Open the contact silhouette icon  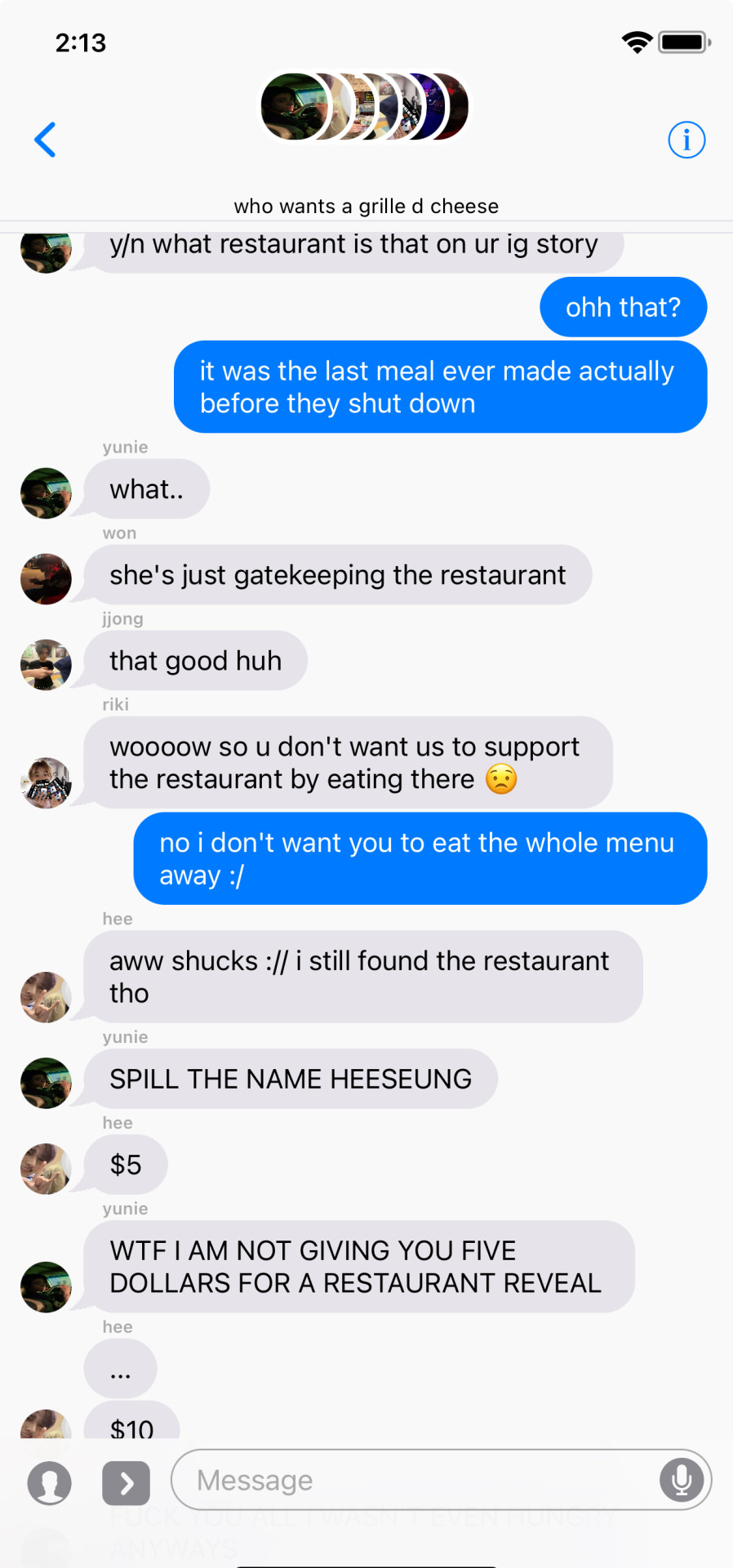(x=50, y=1483)
